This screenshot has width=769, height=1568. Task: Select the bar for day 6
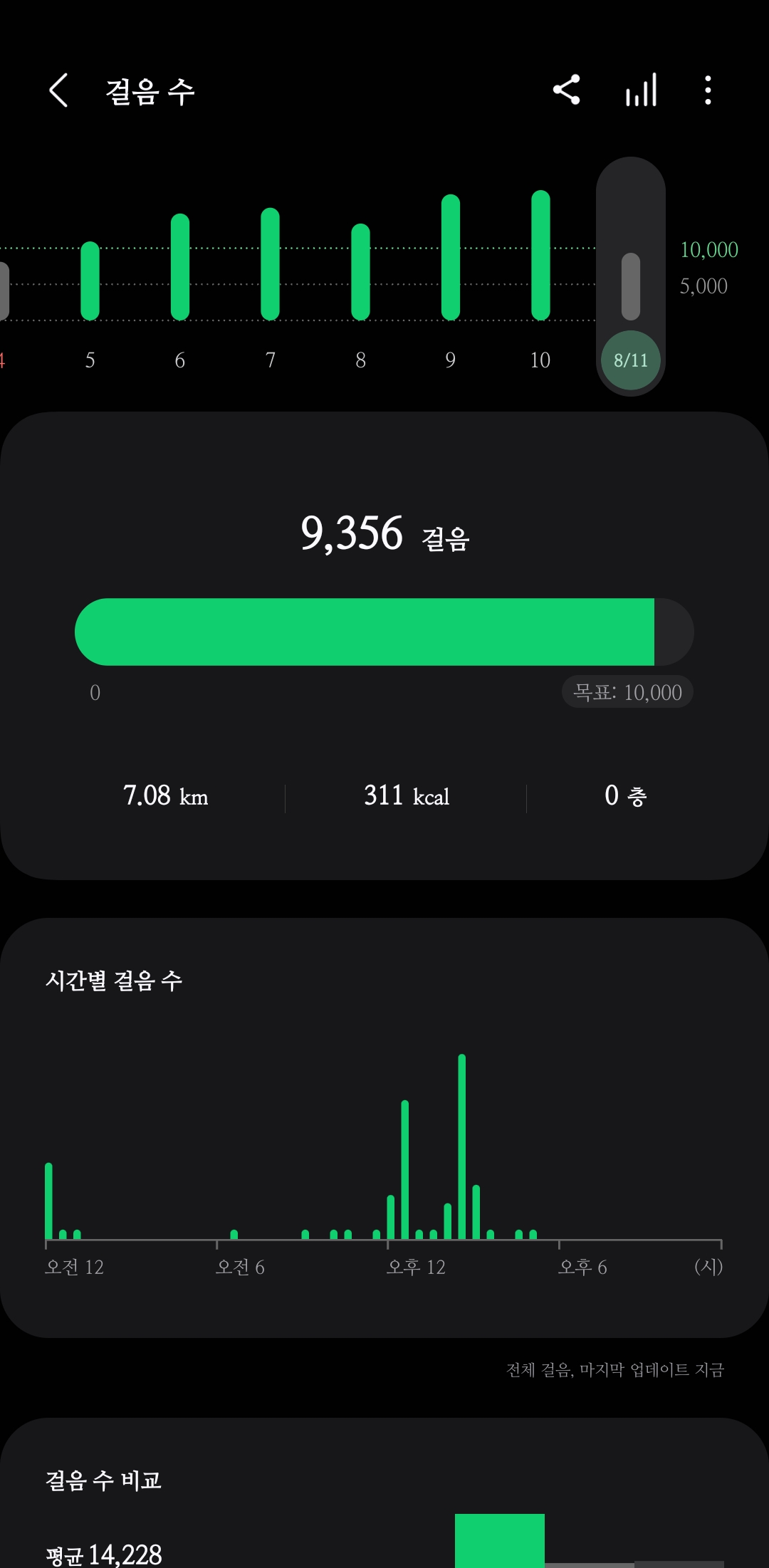pos(180,267)
